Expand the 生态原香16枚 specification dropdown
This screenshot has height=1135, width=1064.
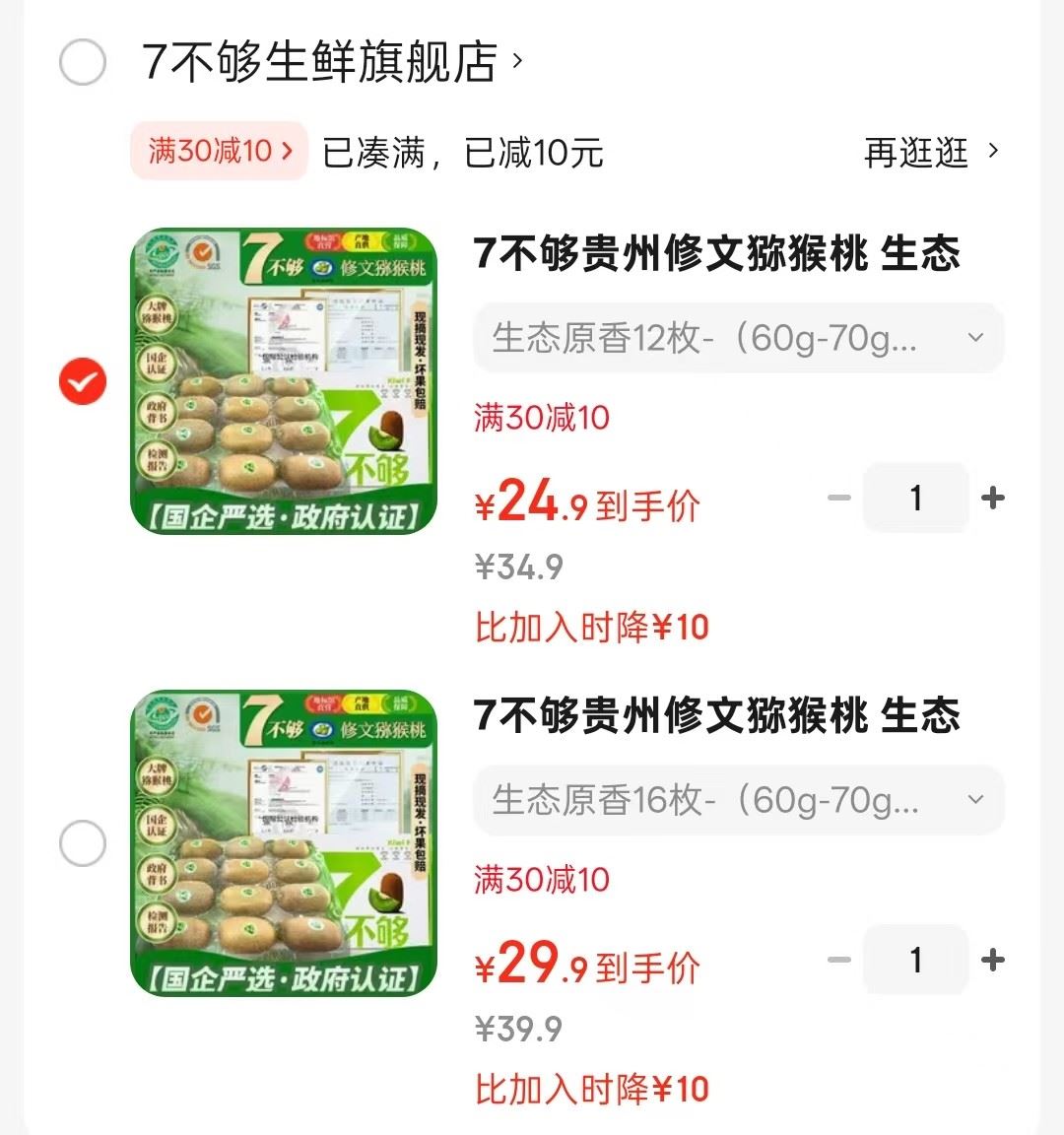[738, 800]
